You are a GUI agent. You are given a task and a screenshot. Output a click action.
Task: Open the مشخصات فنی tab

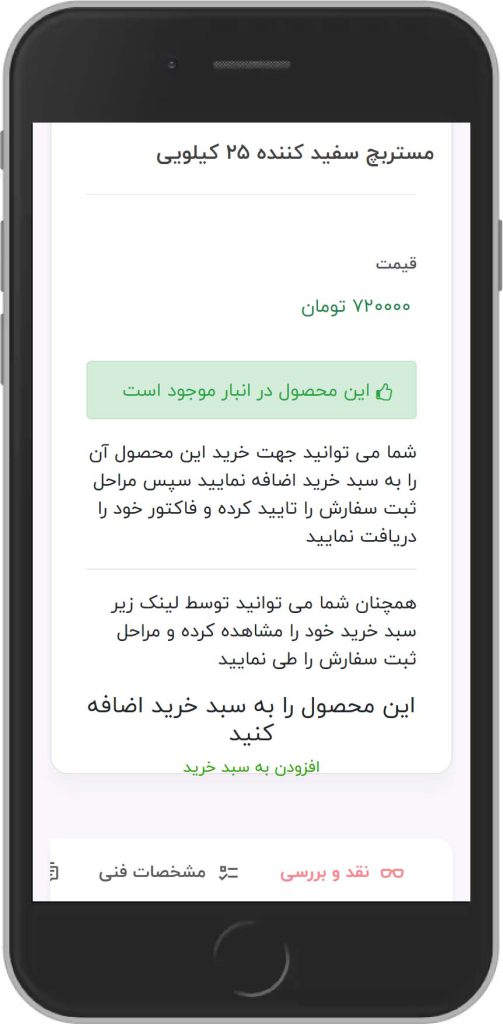(169, 872)
